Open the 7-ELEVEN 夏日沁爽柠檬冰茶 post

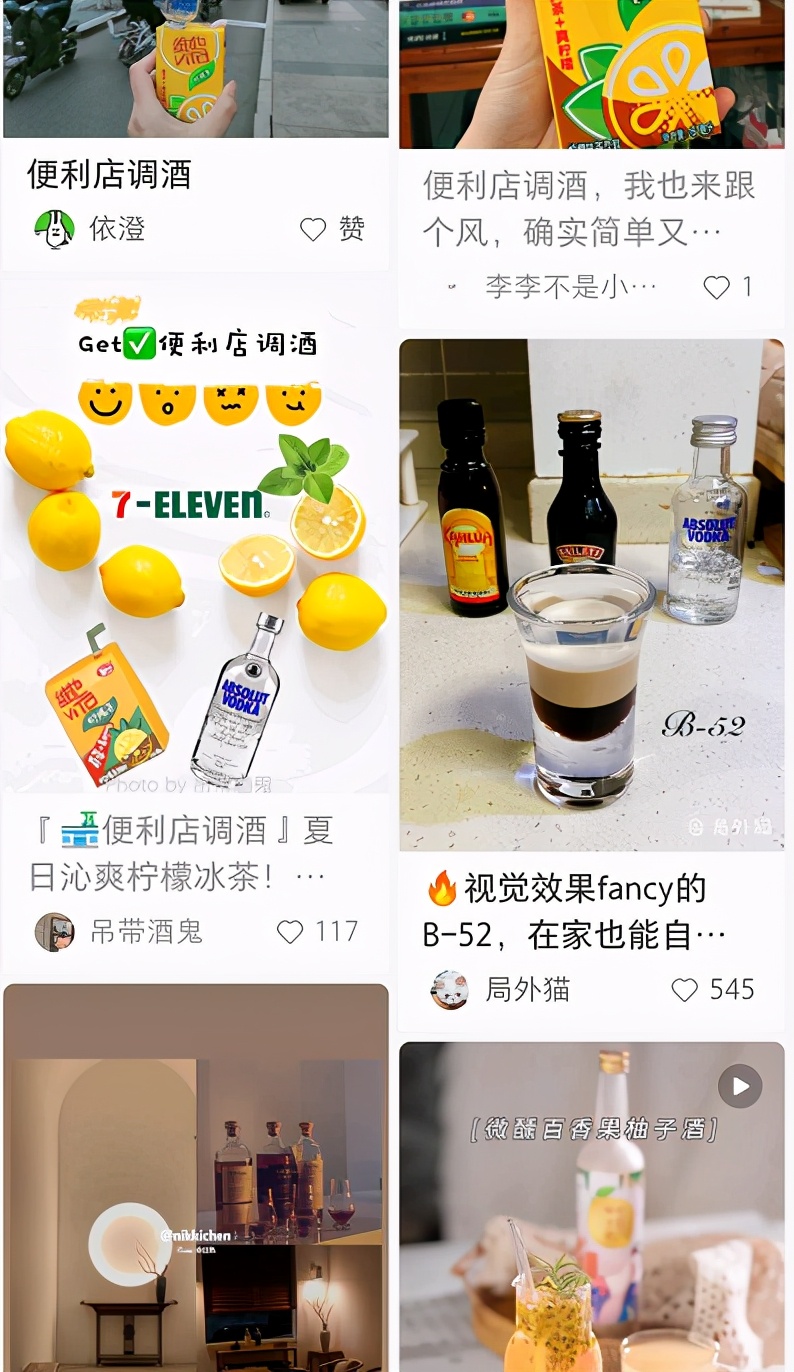(195, 540)
